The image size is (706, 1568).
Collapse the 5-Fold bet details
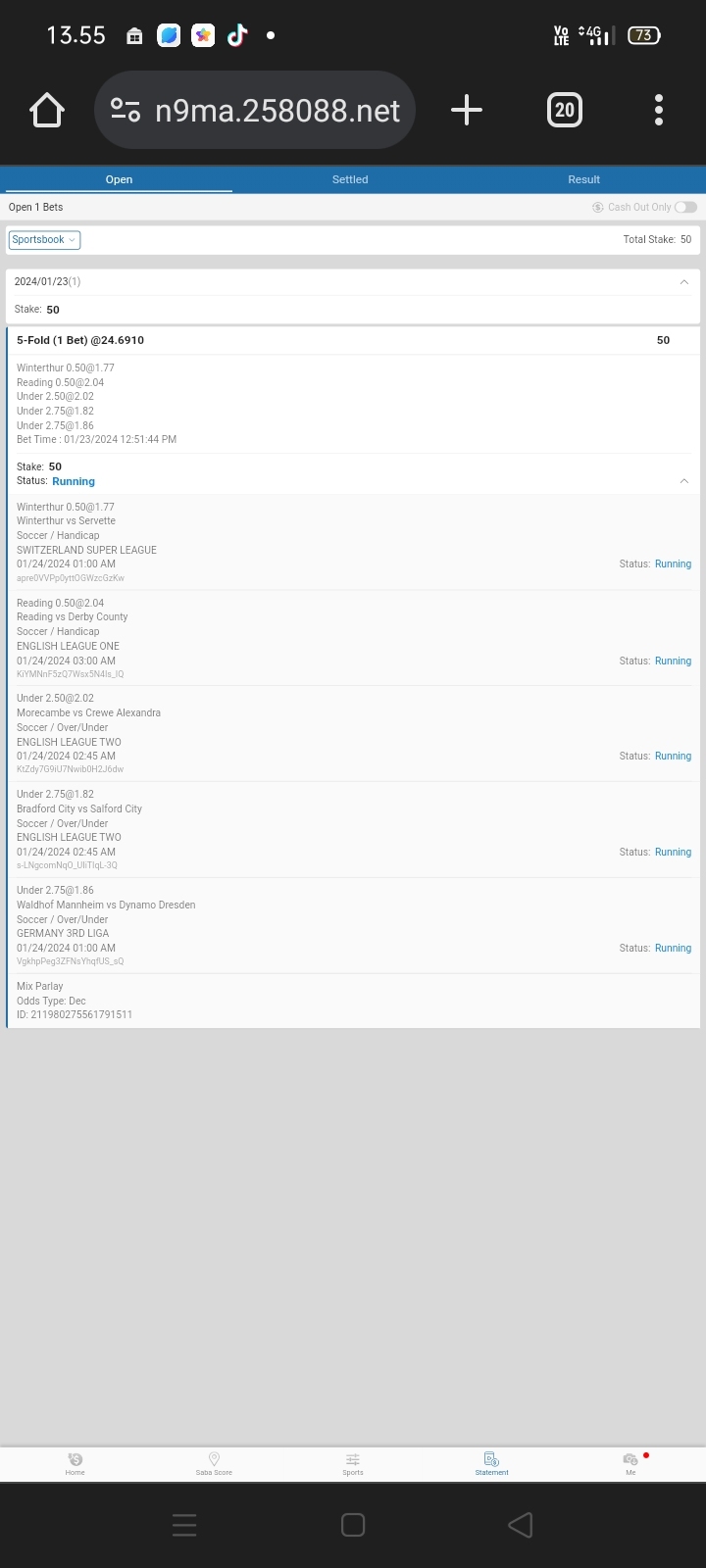[x=683, y=481]
